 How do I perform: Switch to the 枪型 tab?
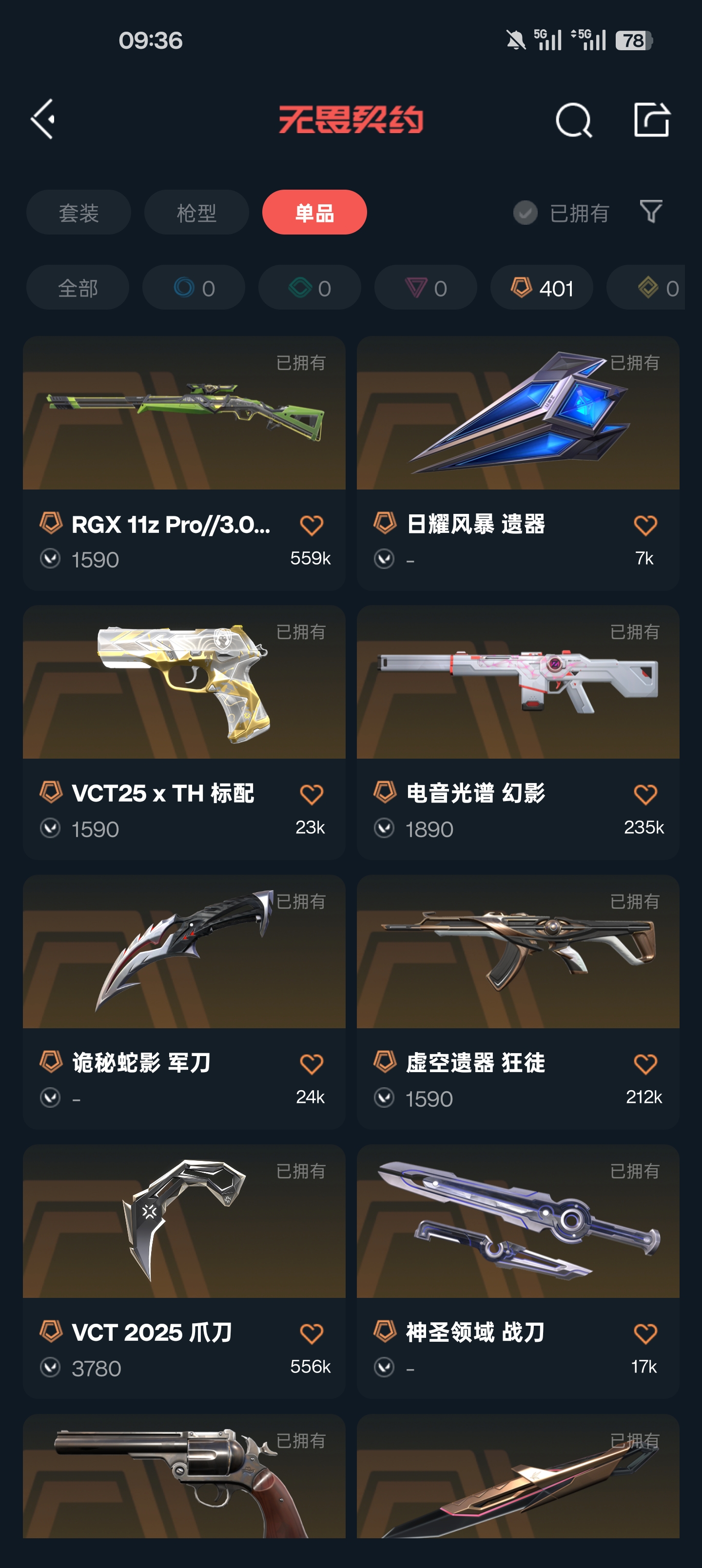196,213
